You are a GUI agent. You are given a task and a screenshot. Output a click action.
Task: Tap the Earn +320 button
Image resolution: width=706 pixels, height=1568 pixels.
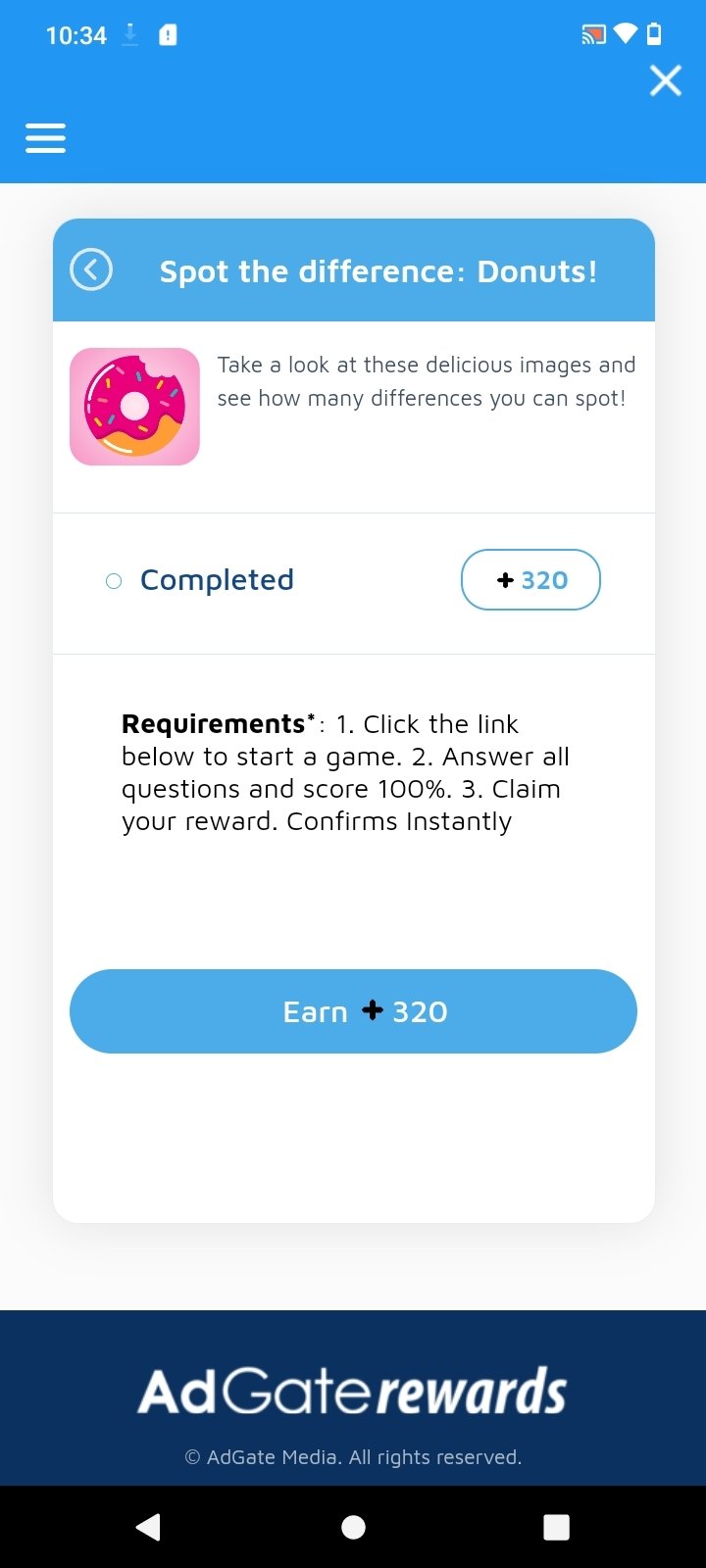point(353,1011)
